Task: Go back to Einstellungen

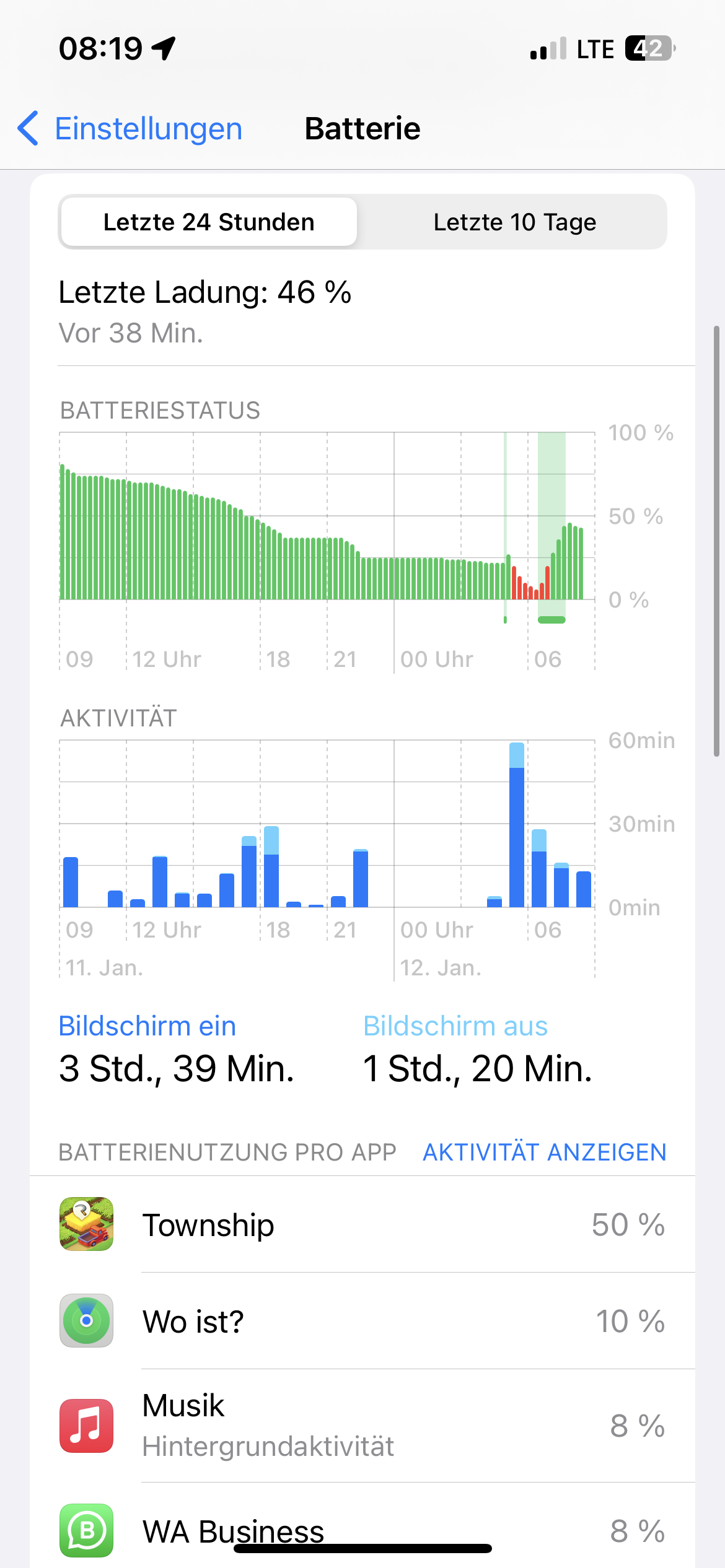Action: [130, 129]
